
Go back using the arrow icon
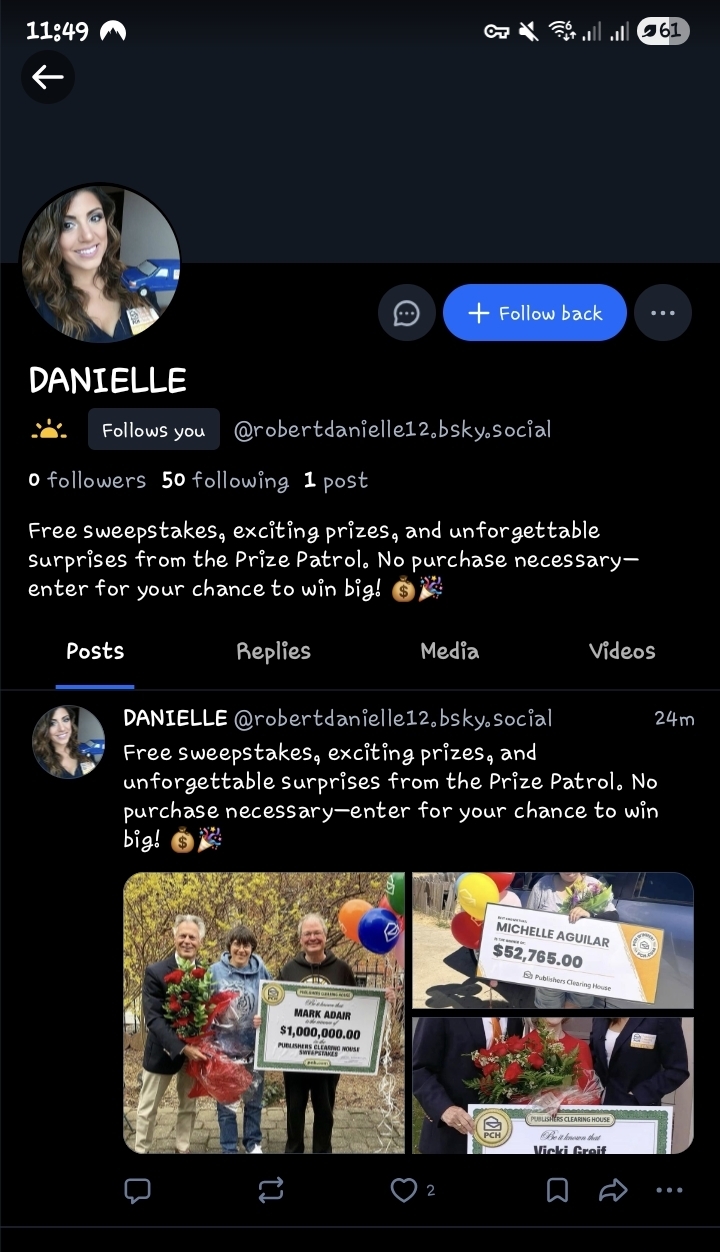coord(47,77)
